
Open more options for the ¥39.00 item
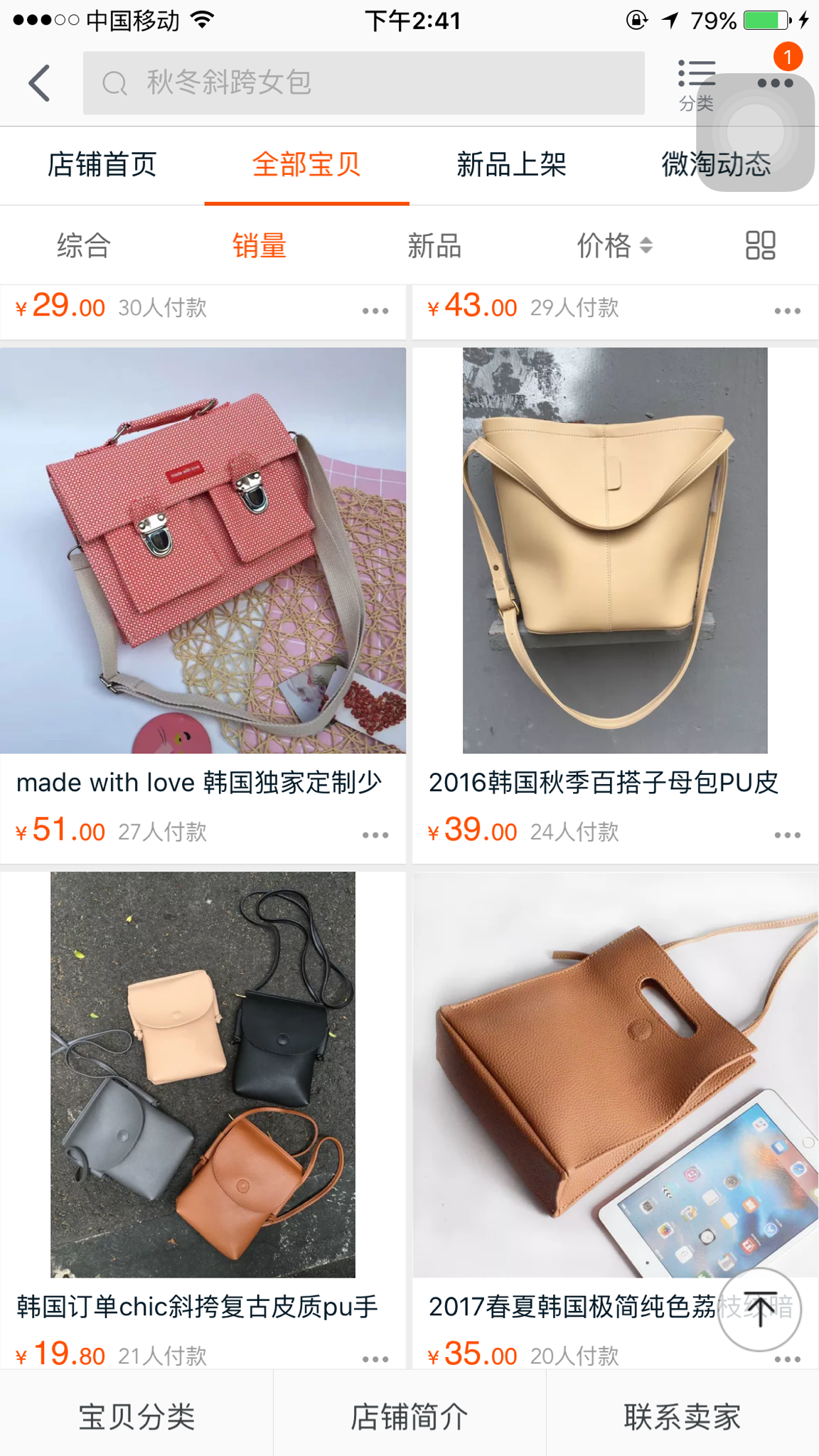tap(787, 835)
